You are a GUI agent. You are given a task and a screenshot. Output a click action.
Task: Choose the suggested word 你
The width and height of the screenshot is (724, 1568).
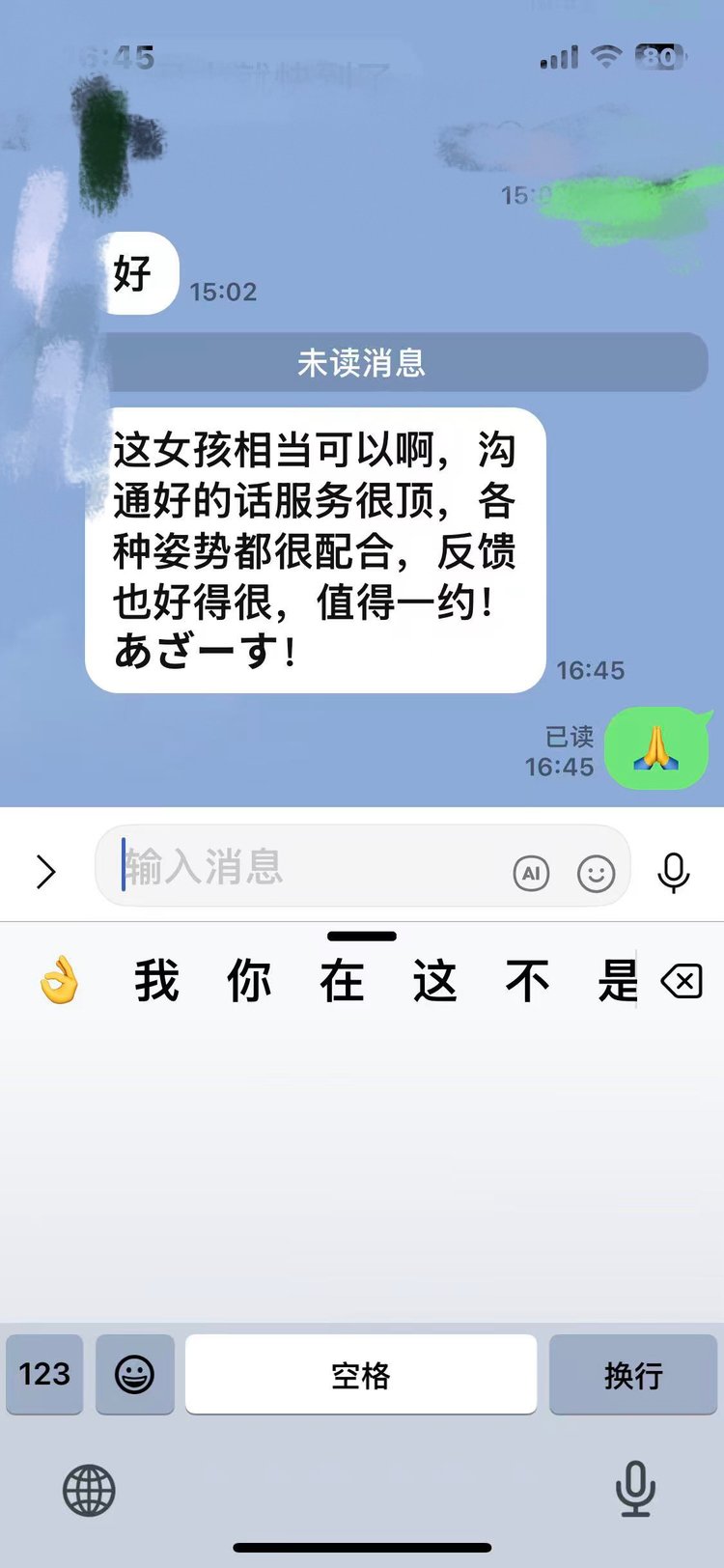click(249, 981)
